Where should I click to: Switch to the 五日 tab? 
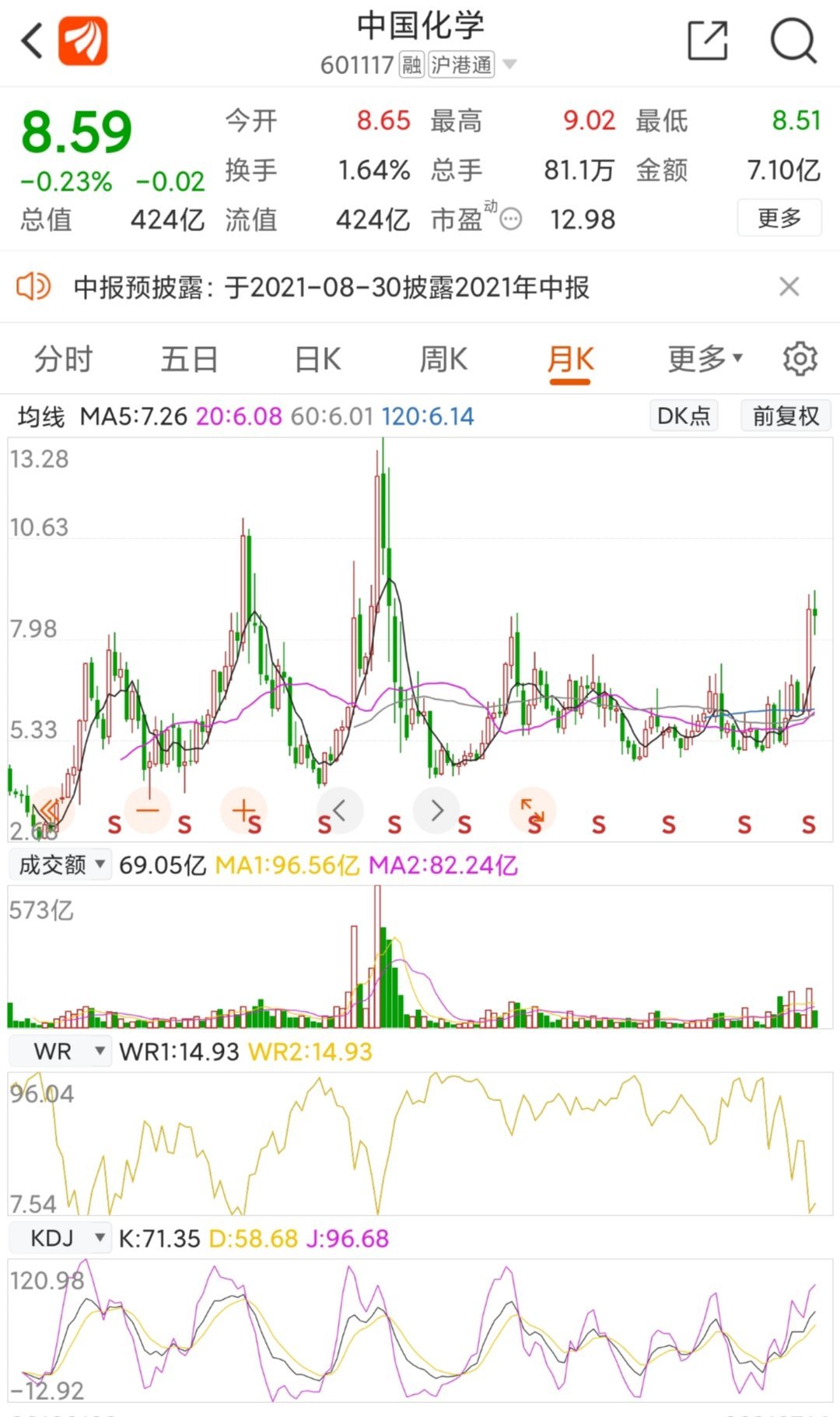pos(189,360)
